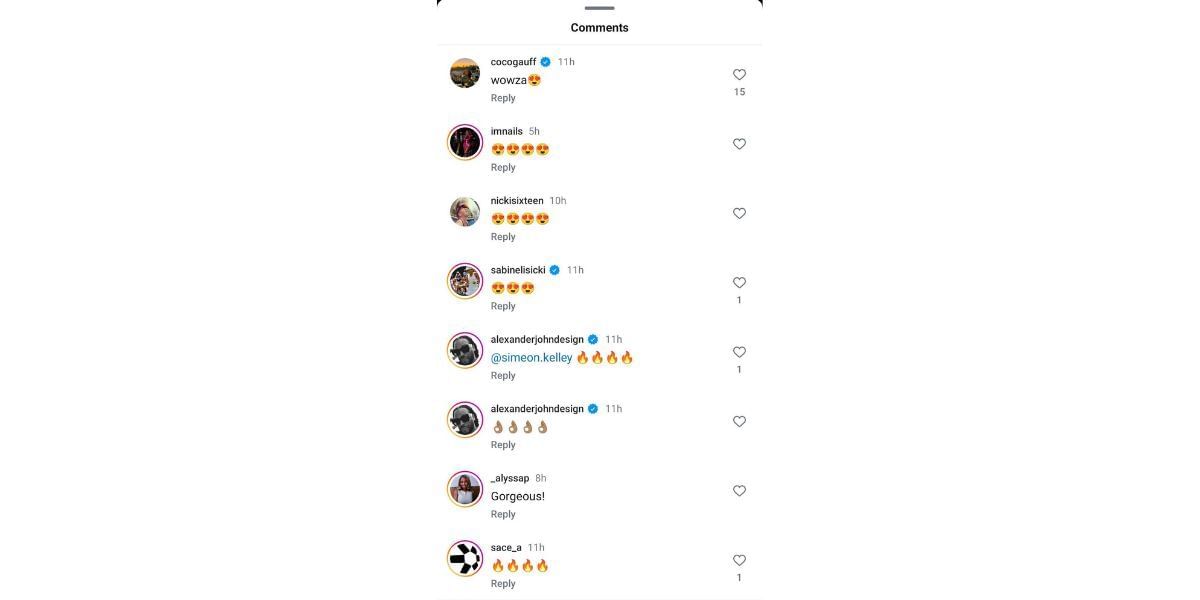Like sabinelisicki's comment
1200x600 pixels.
(x=739, y=283)
